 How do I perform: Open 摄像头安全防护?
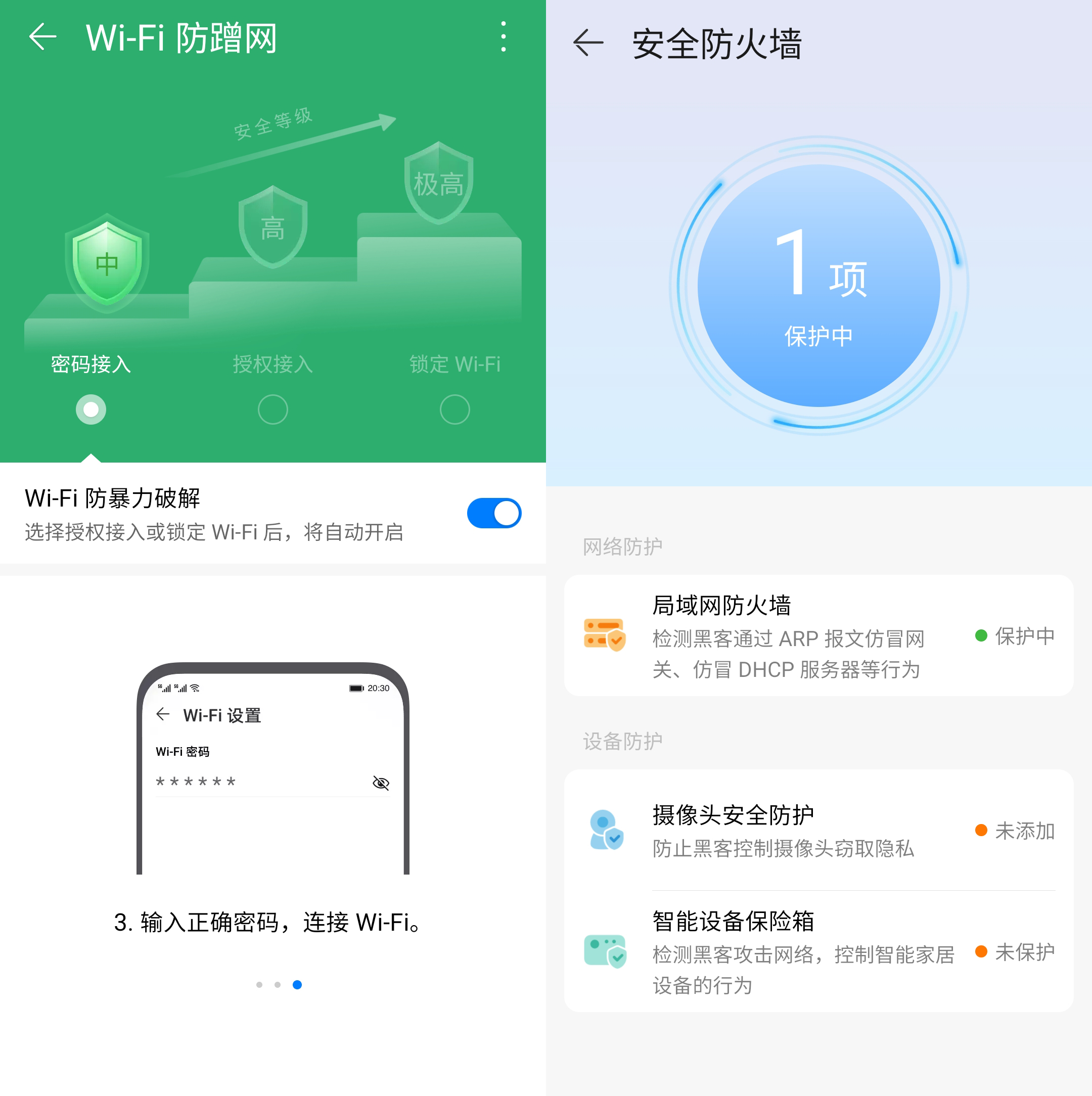818,830
